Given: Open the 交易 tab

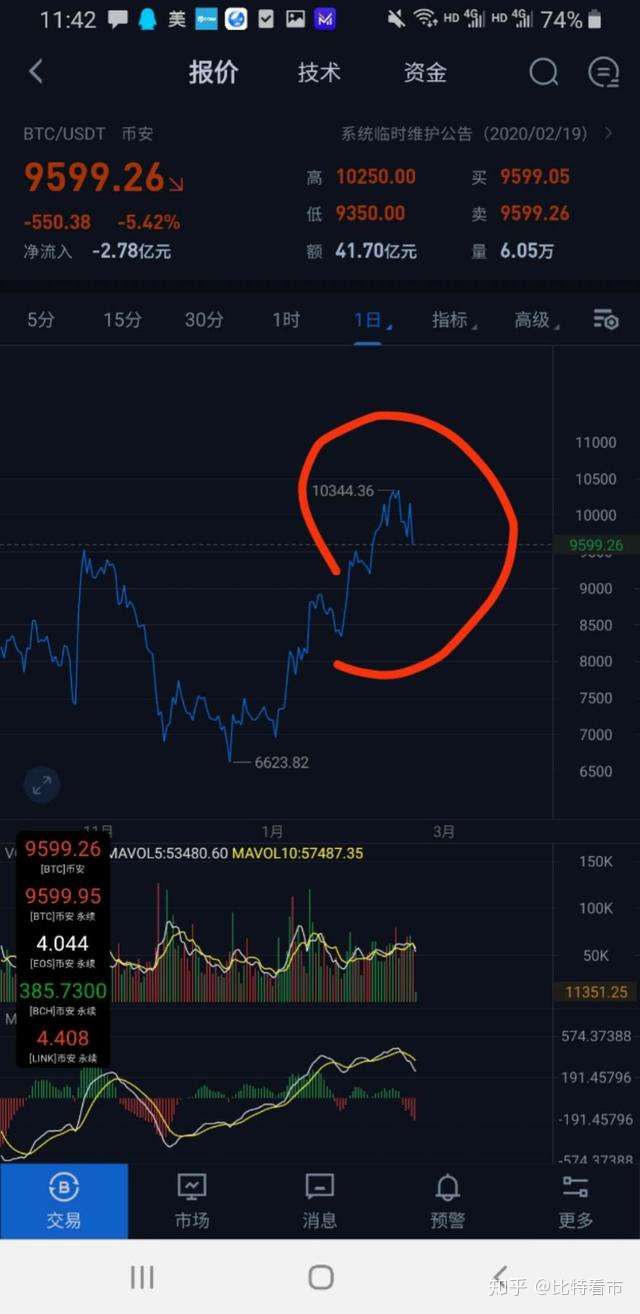Looking at the screenshot, I should coord(64,1201).
